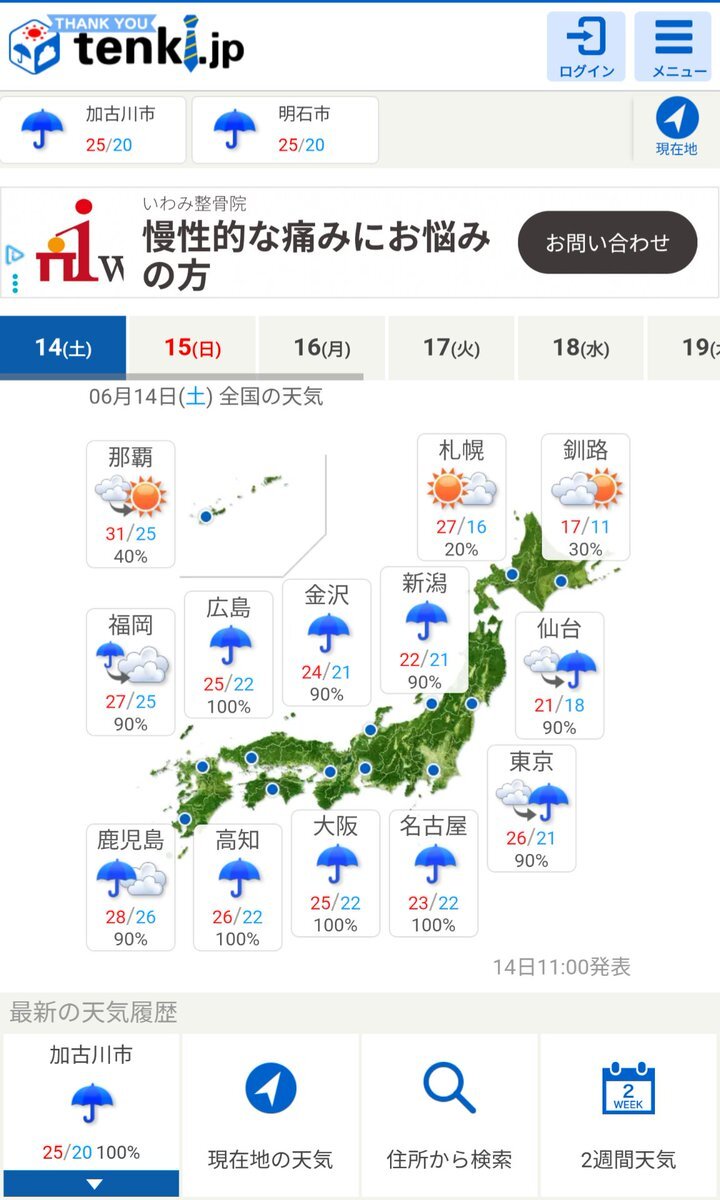Tap お問い合わせ button in the ad

(607, 242)
